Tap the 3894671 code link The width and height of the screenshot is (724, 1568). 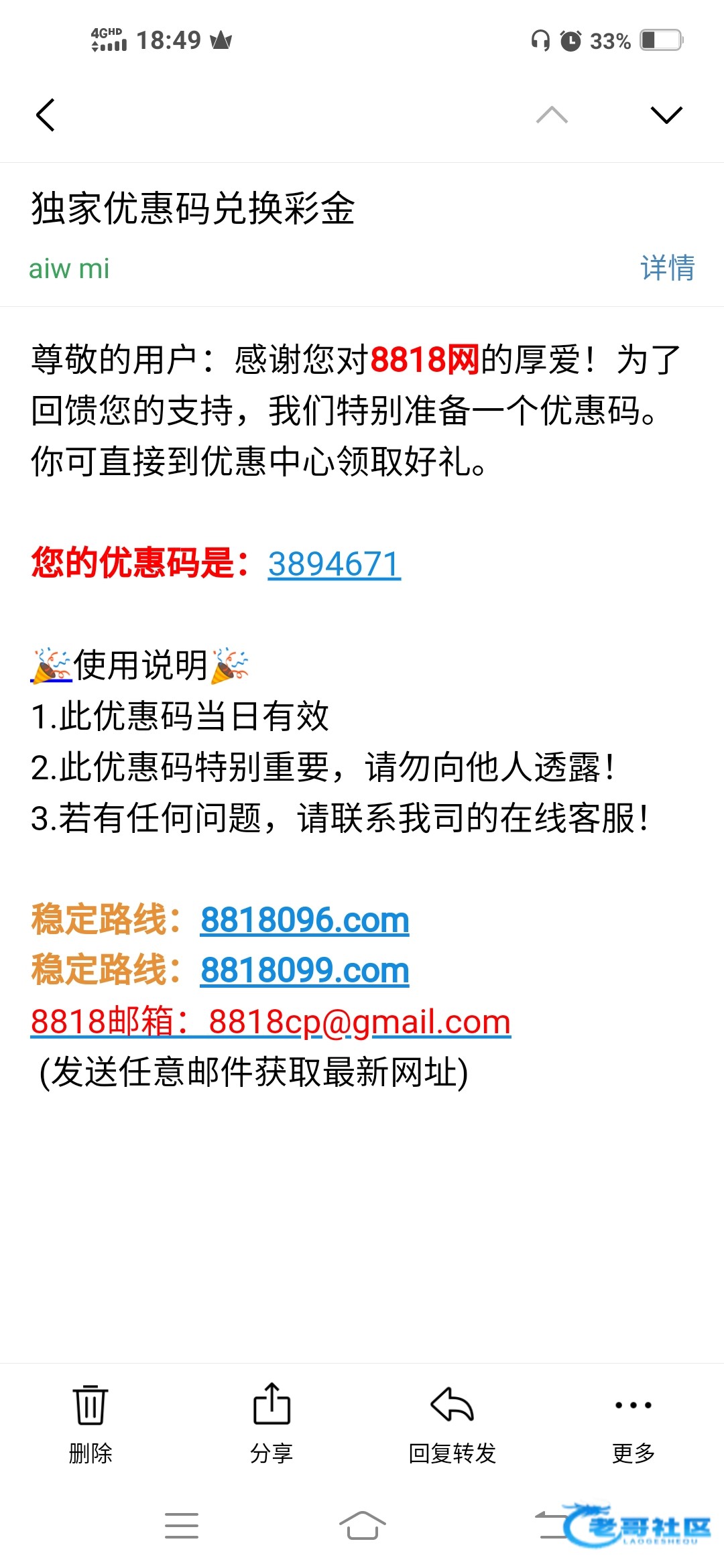tap(334, 564)
